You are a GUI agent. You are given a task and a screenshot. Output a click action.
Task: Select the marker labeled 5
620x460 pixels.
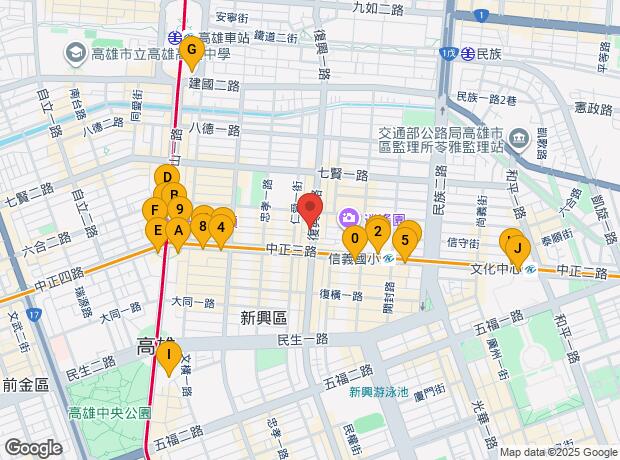[x=405, y=240]
